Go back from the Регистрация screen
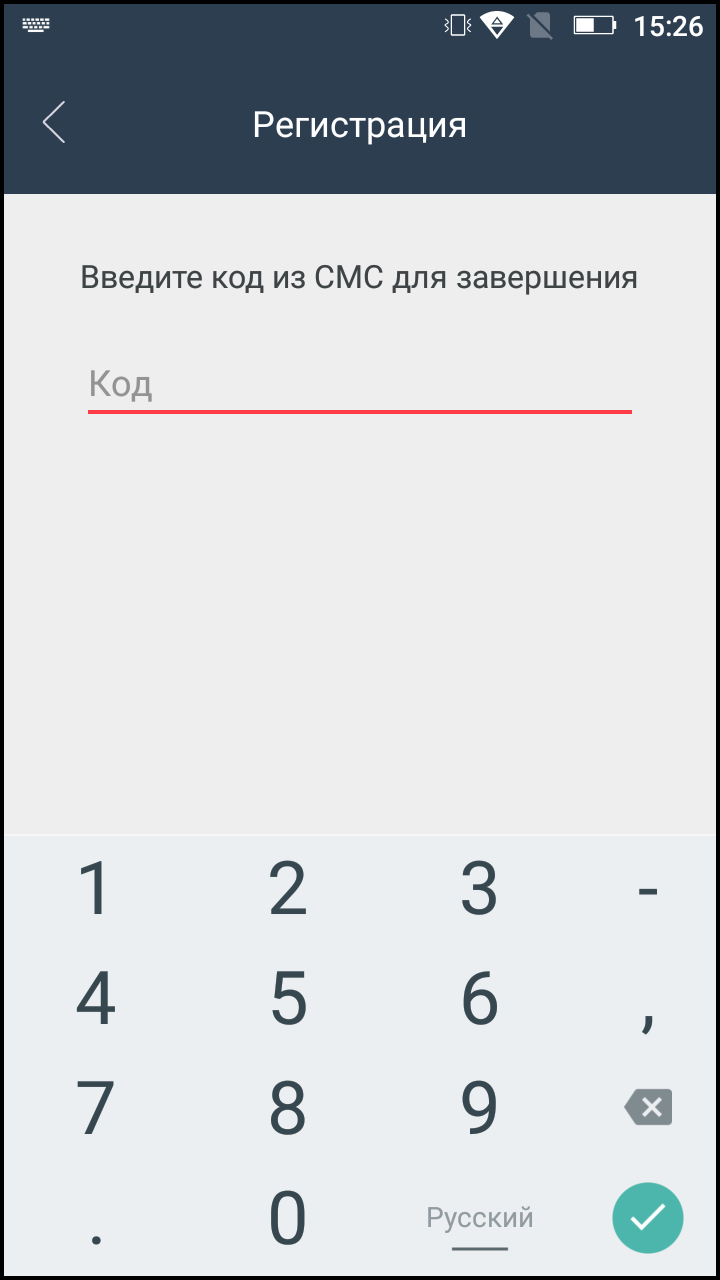 [x=54, y=122]
